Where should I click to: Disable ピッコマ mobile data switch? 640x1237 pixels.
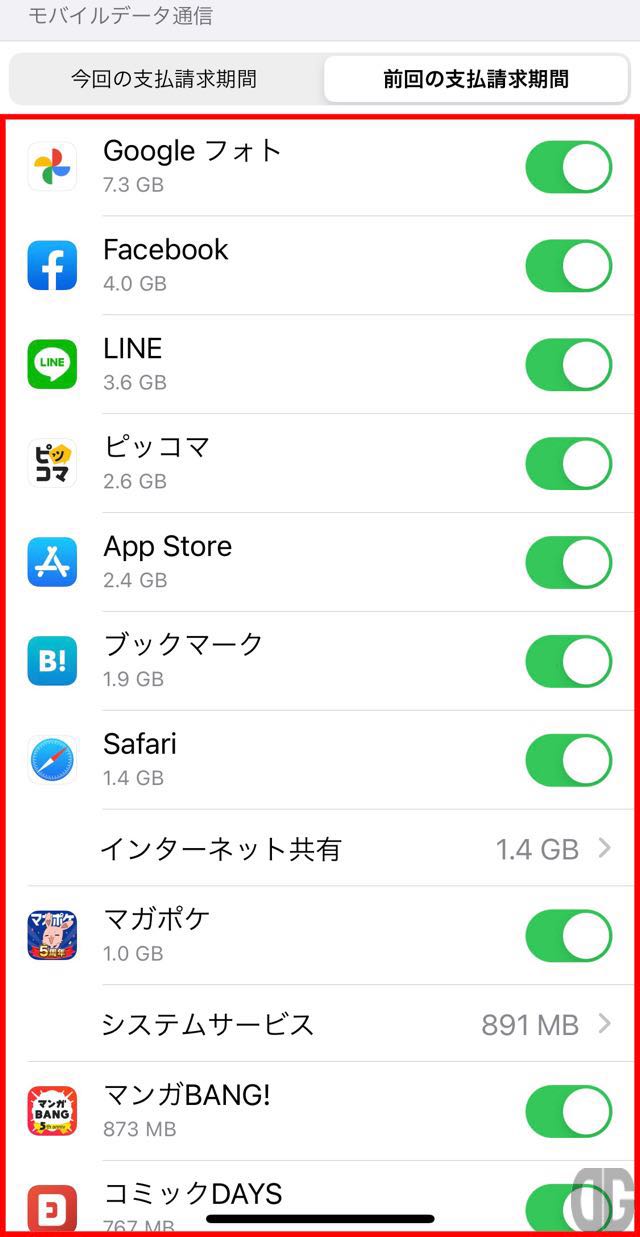568,464
